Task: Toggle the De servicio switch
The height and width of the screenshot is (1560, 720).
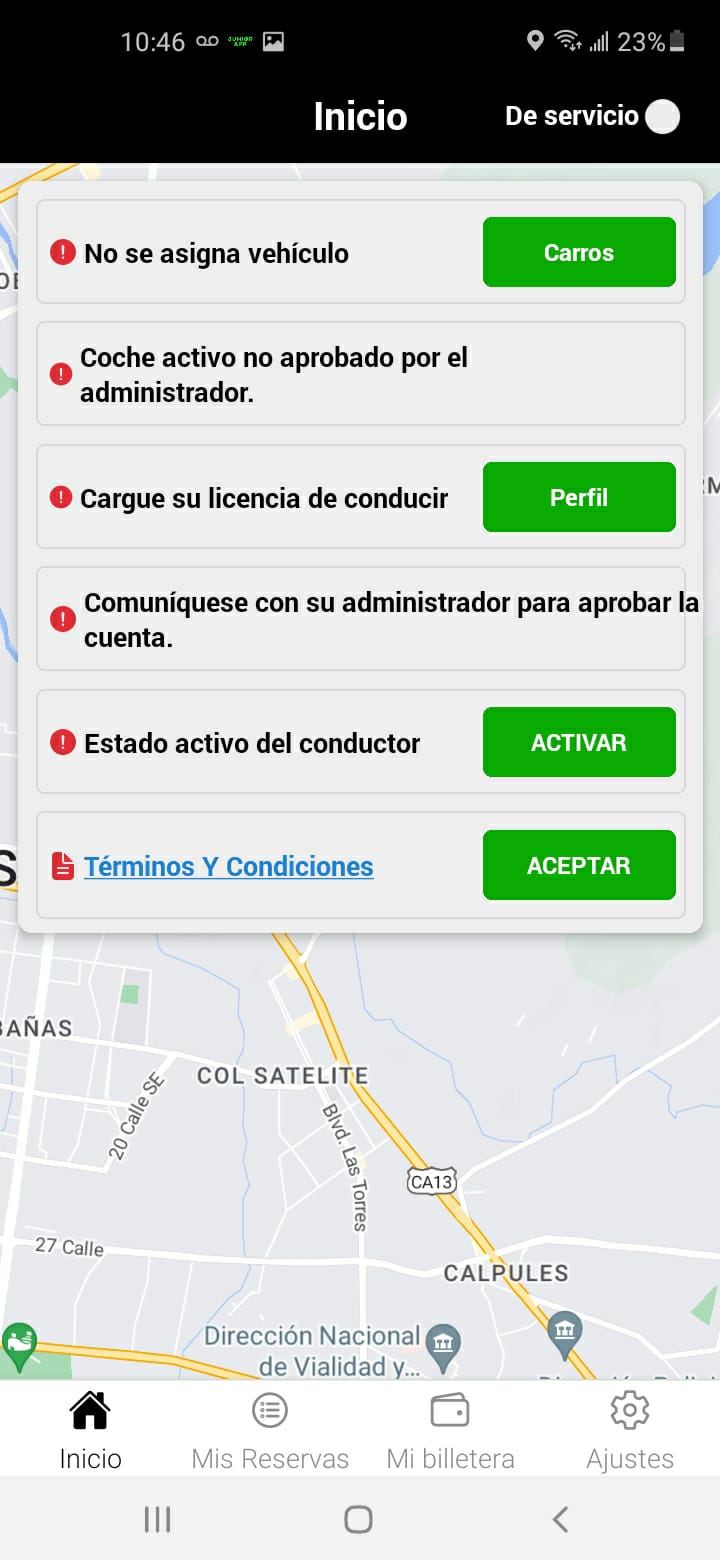Action: [661, 117]
